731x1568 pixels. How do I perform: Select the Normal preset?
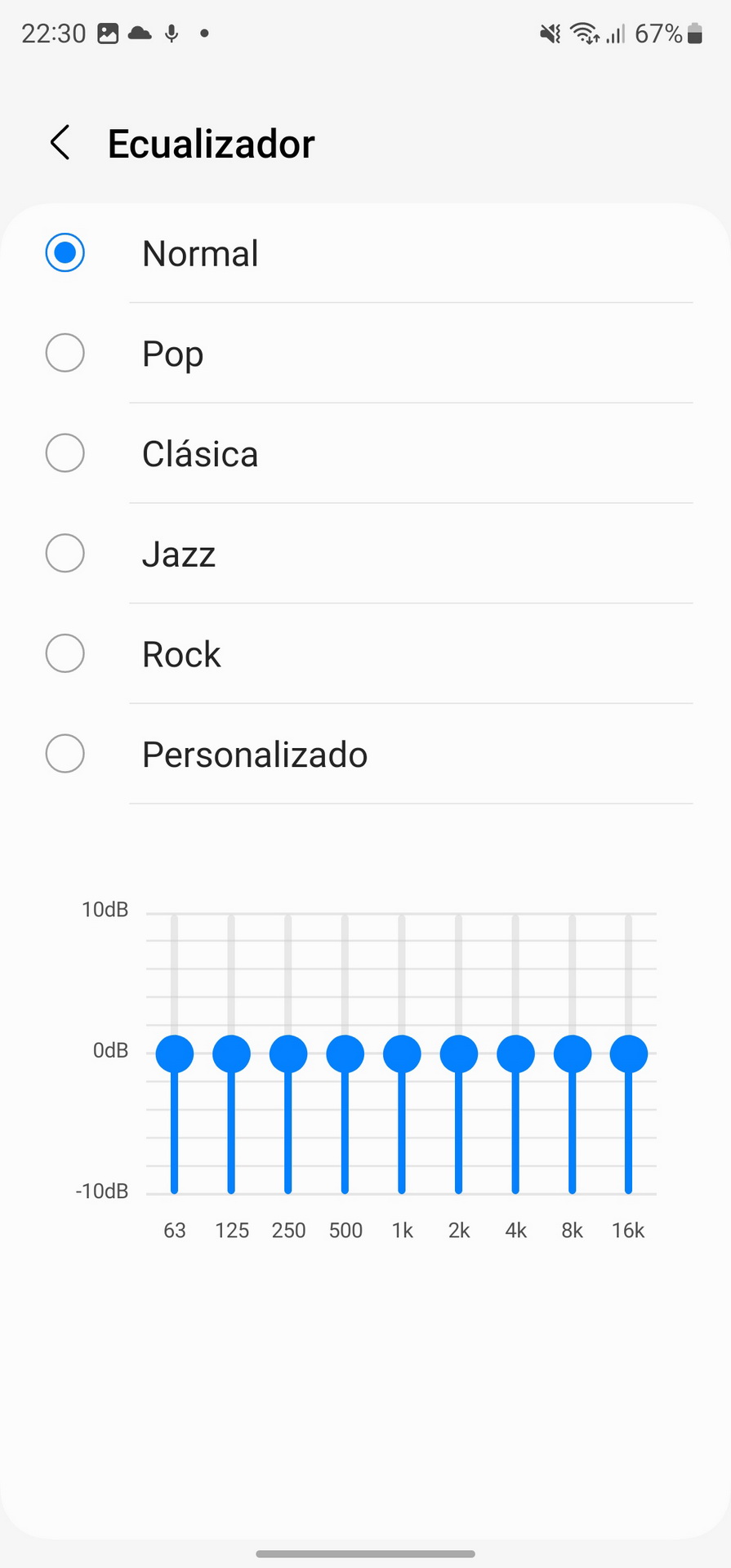(x=365, y=253)
